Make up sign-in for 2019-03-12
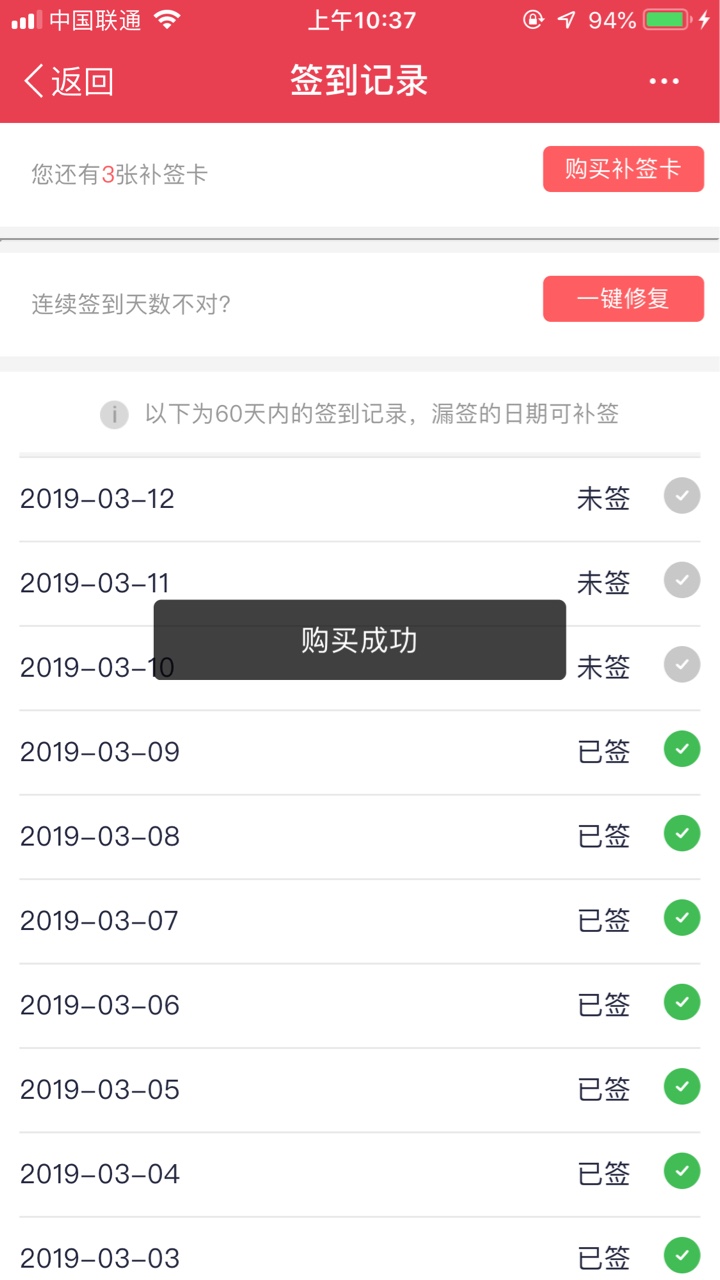The height and width of the screenshot is (1280, 720). [x=360, y=499]
